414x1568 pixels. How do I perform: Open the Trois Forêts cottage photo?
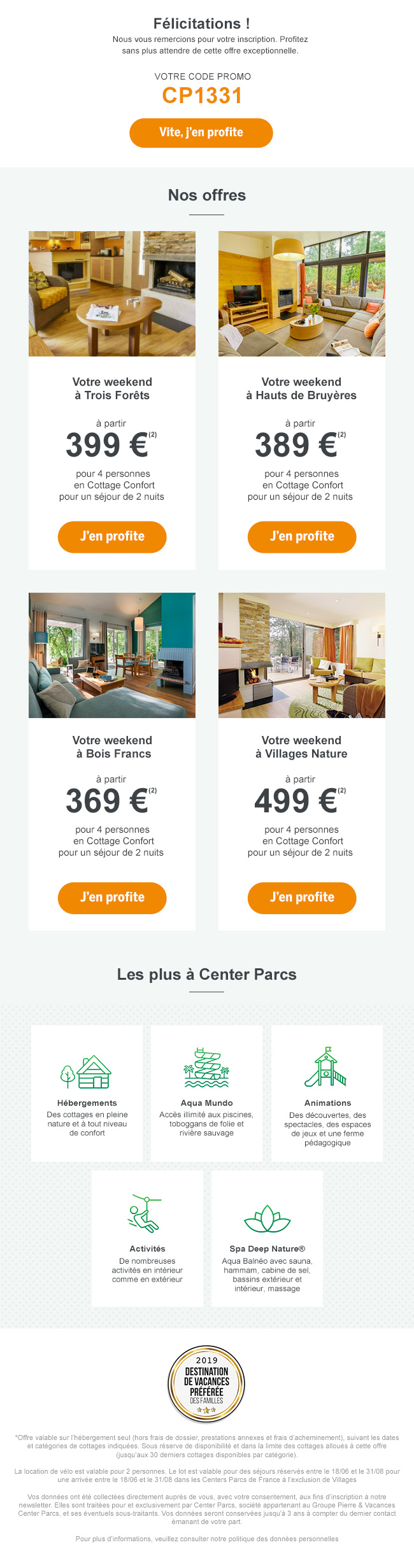[x=112, y=293]
